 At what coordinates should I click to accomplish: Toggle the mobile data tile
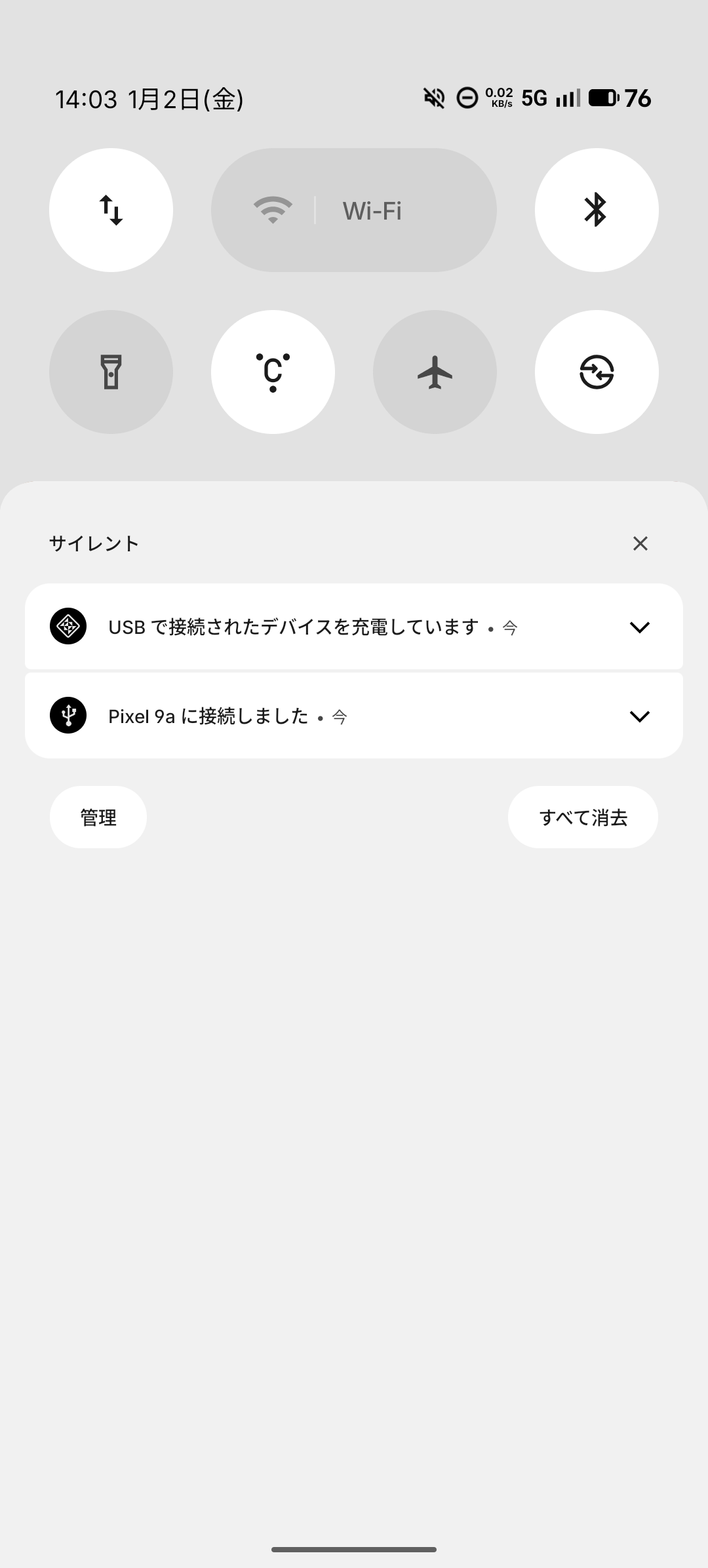point(111,210)
